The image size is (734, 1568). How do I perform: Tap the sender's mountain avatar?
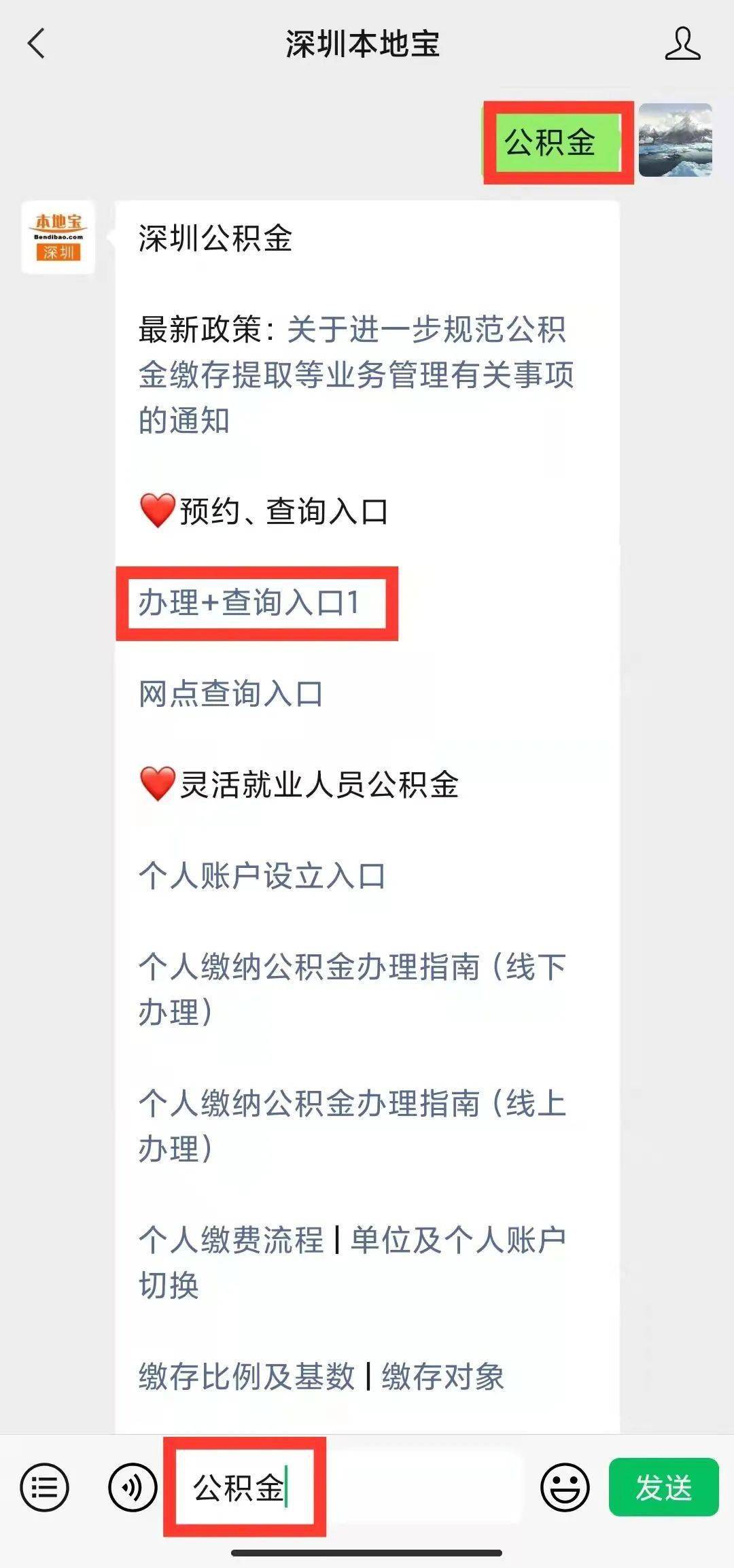point(675,141)
